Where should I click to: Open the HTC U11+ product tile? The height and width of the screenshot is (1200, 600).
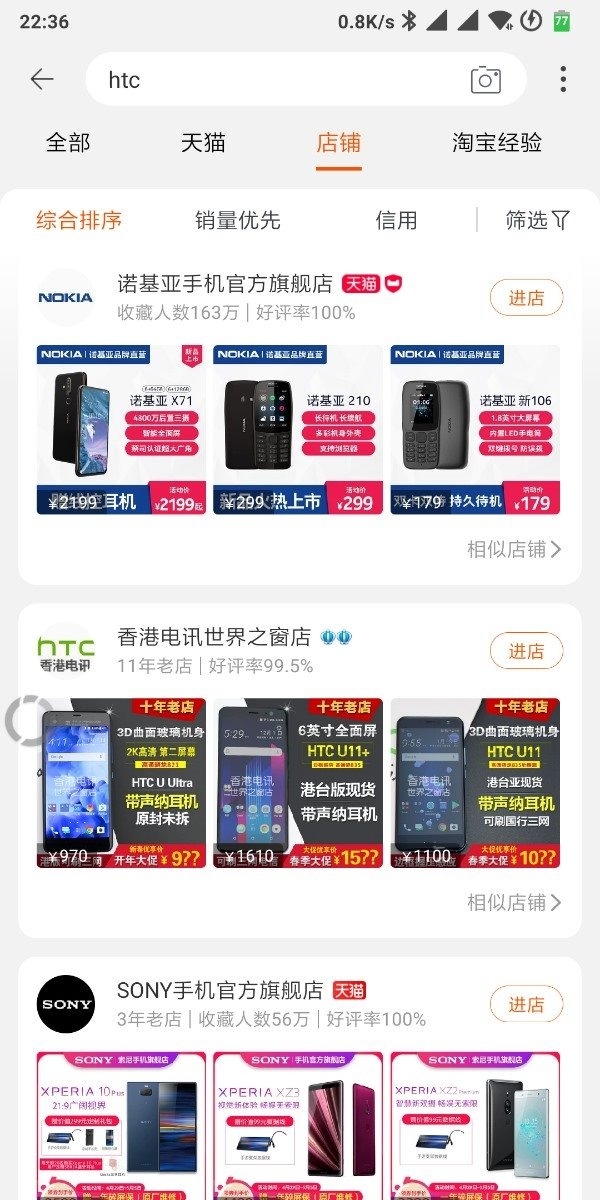297,783
